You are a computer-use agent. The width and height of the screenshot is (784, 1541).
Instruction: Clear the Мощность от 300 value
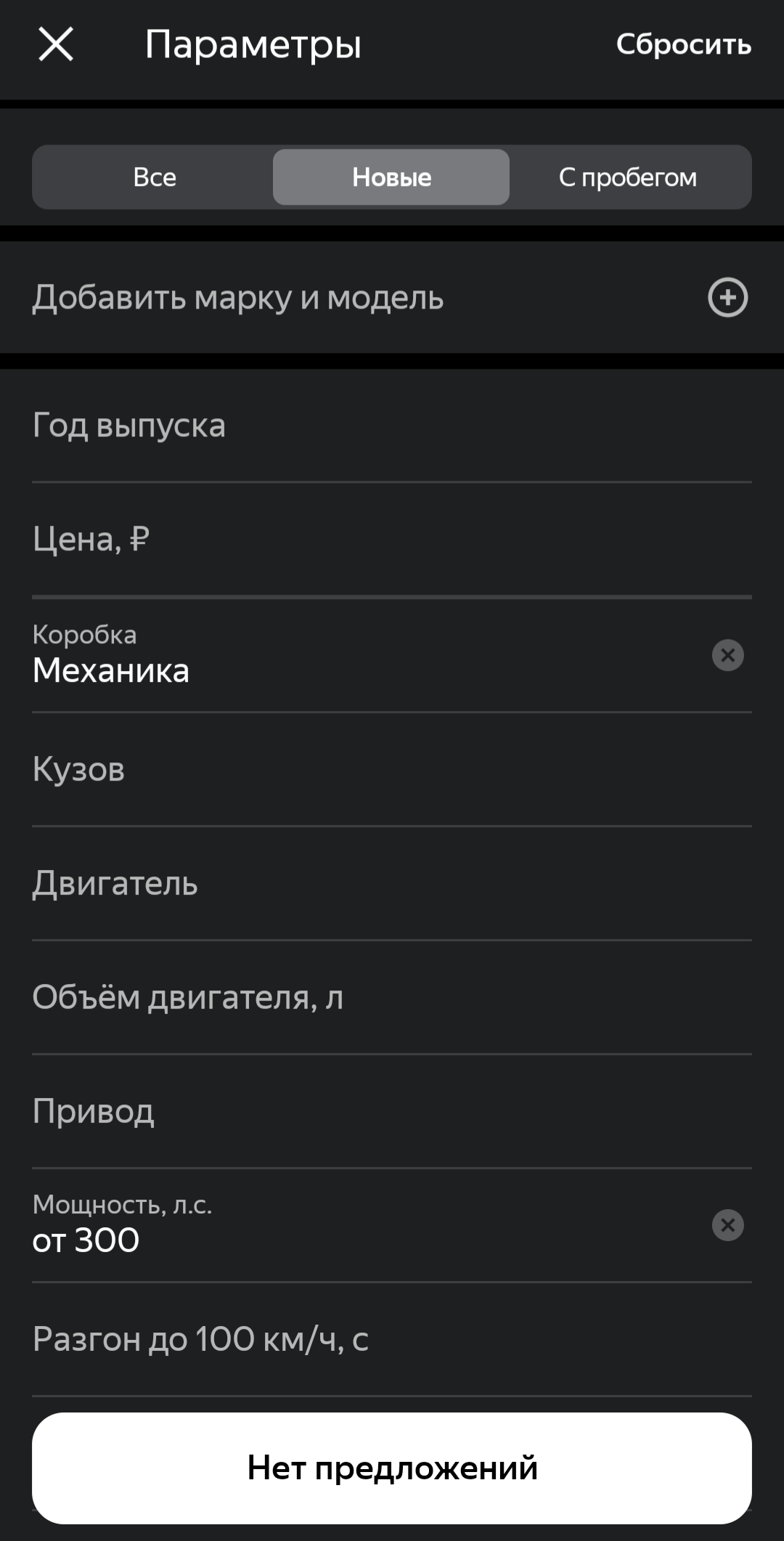[x=727, y=1225]
